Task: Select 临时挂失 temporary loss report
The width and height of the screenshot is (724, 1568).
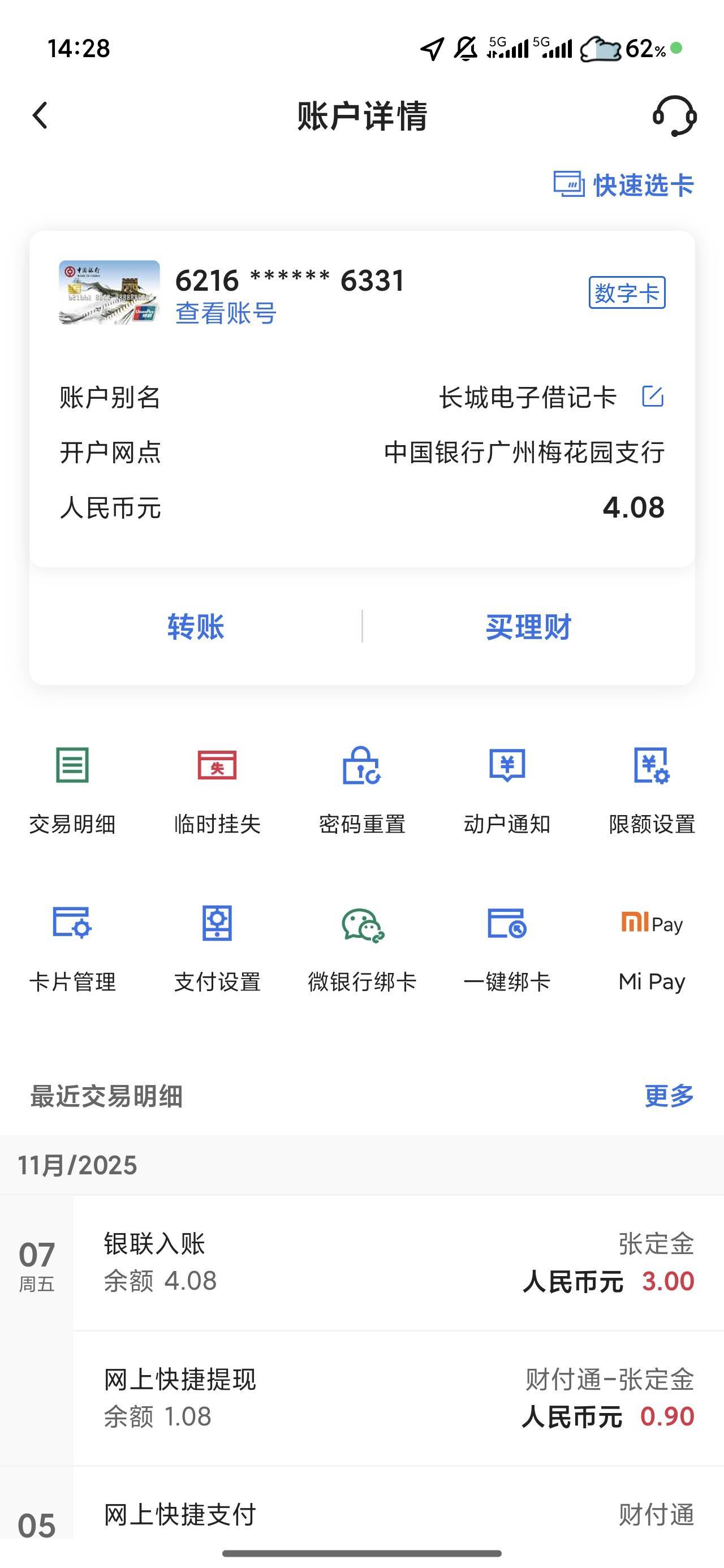Action: pyautogui.click(x=217, y=790)
